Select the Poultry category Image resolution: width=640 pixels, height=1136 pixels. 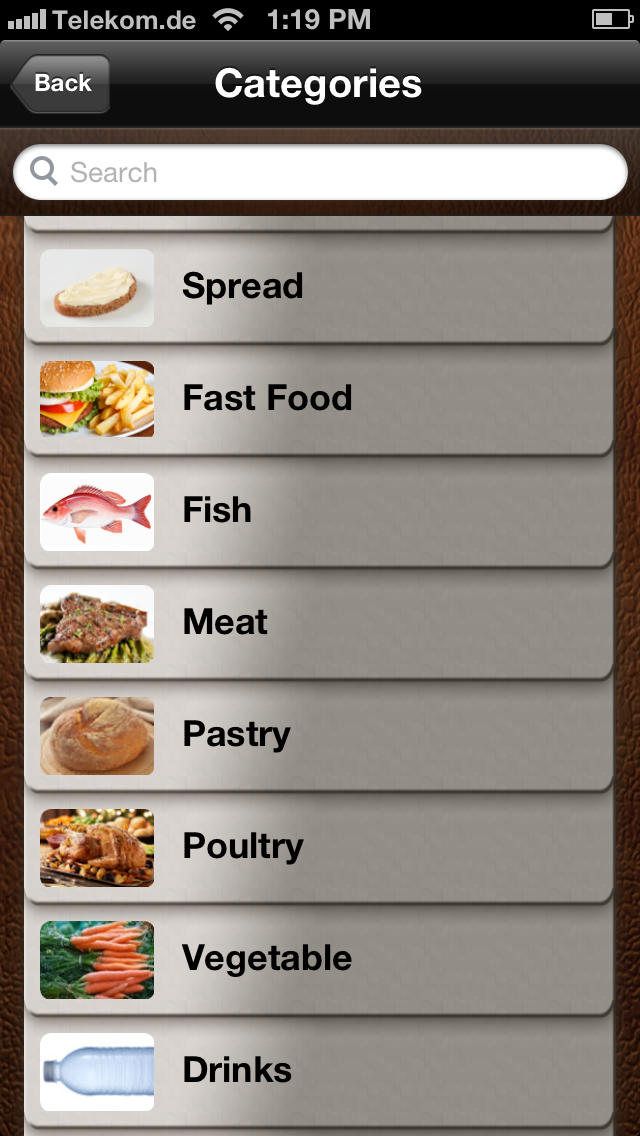pos(318,847)
